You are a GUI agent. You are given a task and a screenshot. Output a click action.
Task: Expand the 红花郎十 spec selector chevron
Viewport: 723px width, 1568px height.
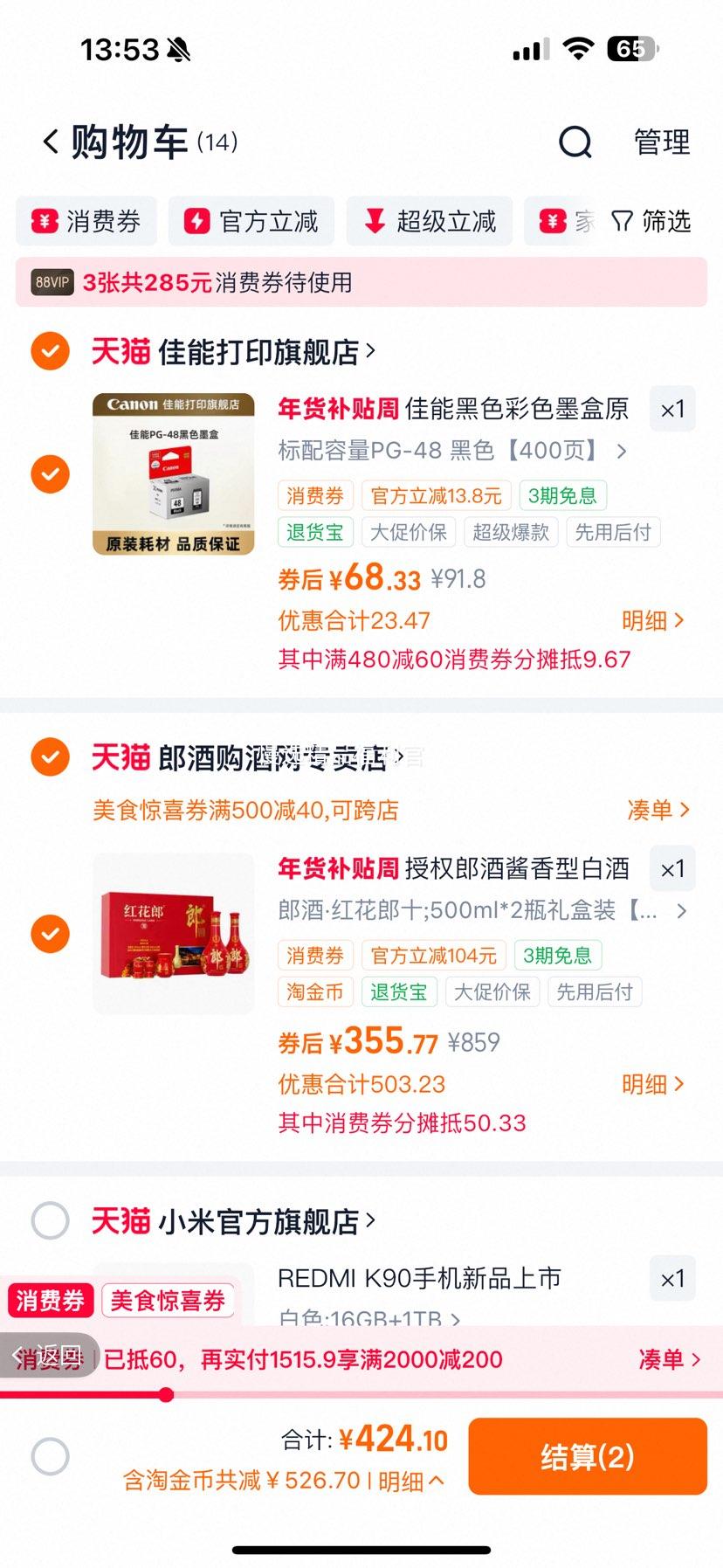(x=681, y=911)
